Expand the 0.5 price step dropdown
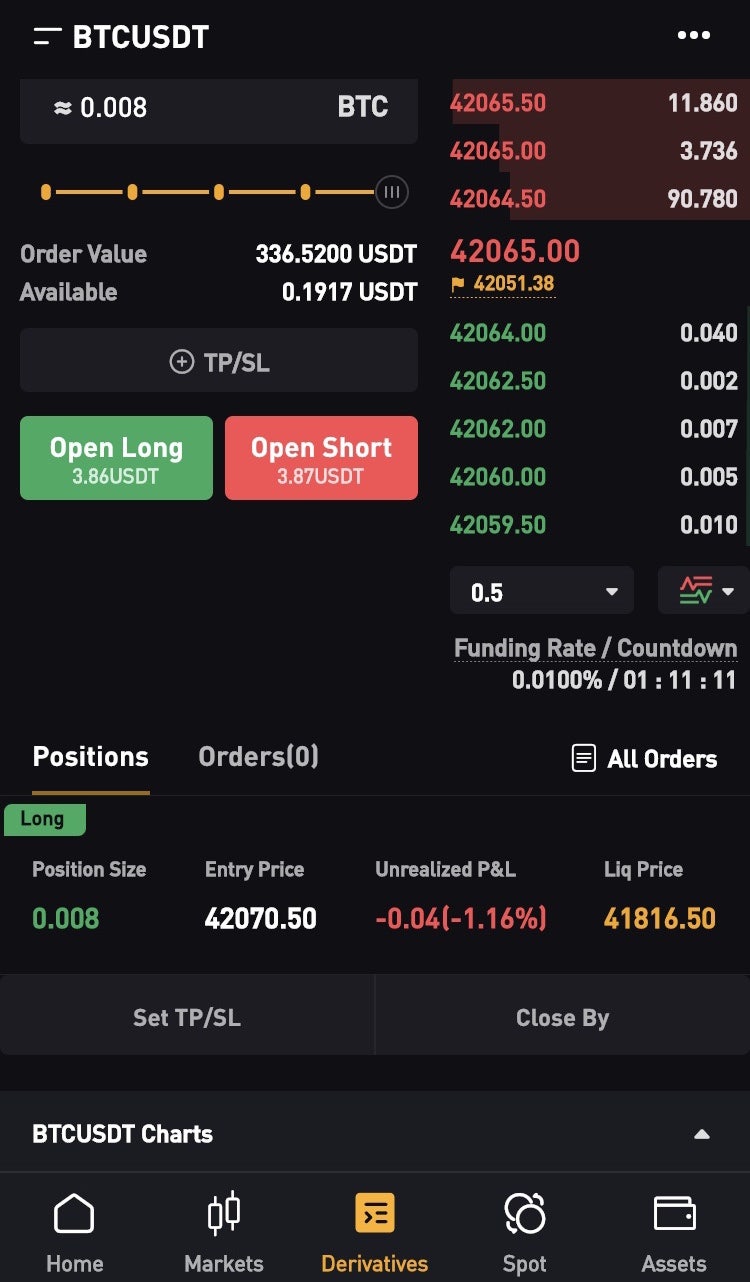Viewport: 750px width, 1282px height. 542,591
